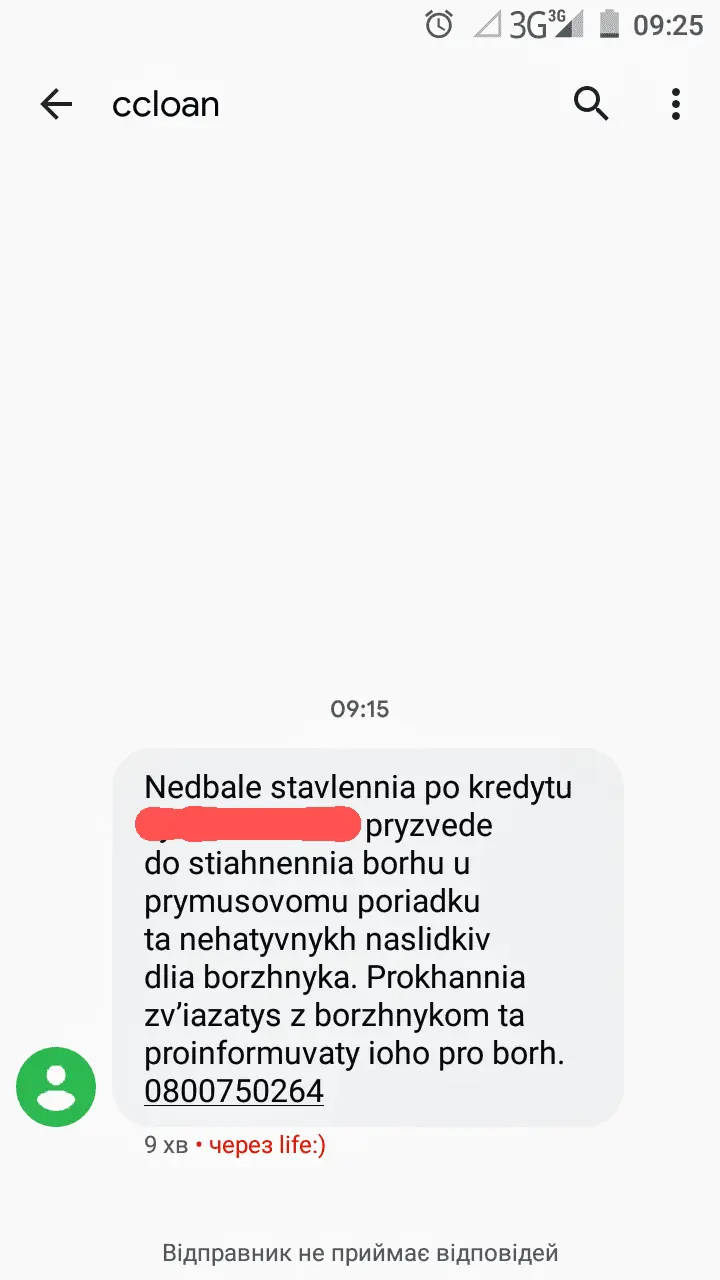Viewport: 720px width, 1280px height.
Task: Go back to the conversations list
Action: 56,104
